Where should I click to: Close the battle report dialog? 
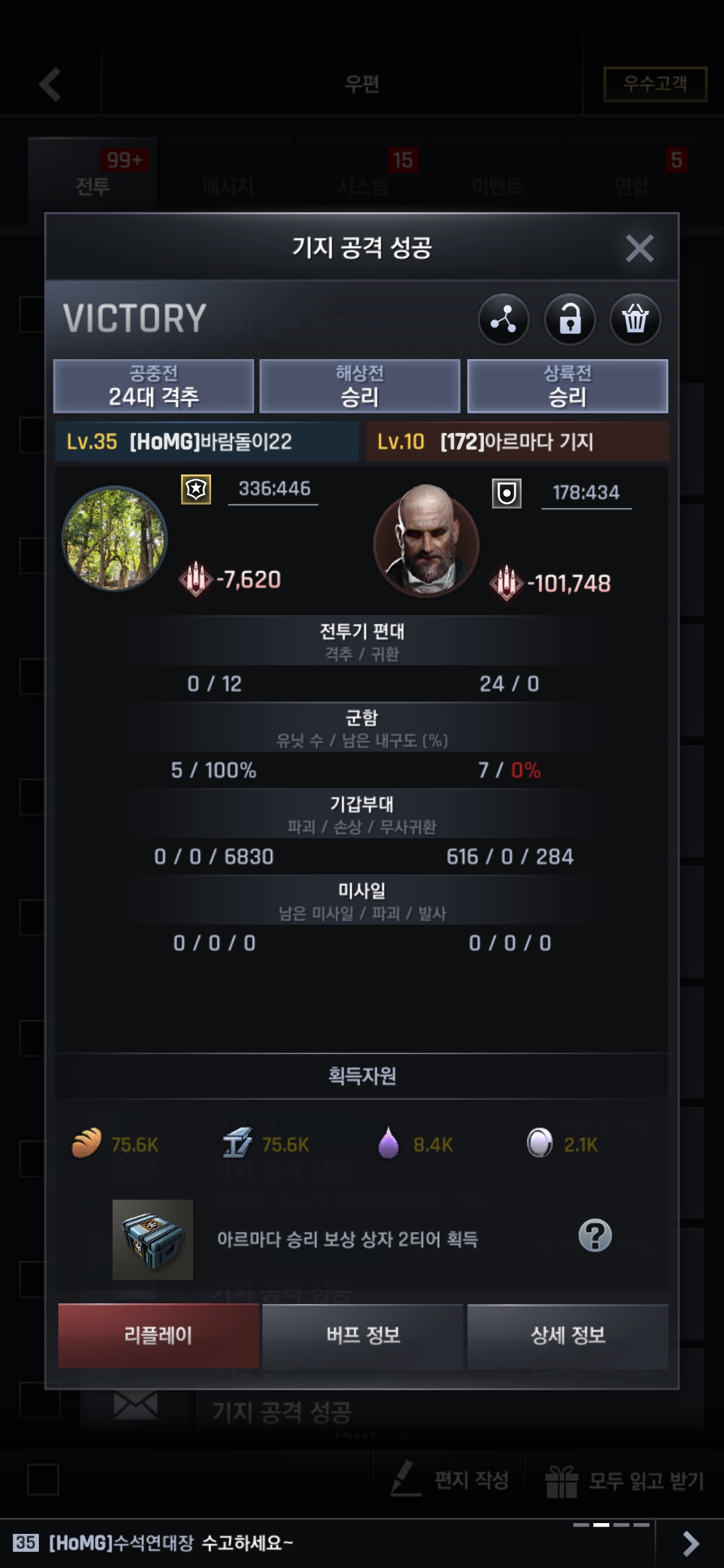point(639,249)
